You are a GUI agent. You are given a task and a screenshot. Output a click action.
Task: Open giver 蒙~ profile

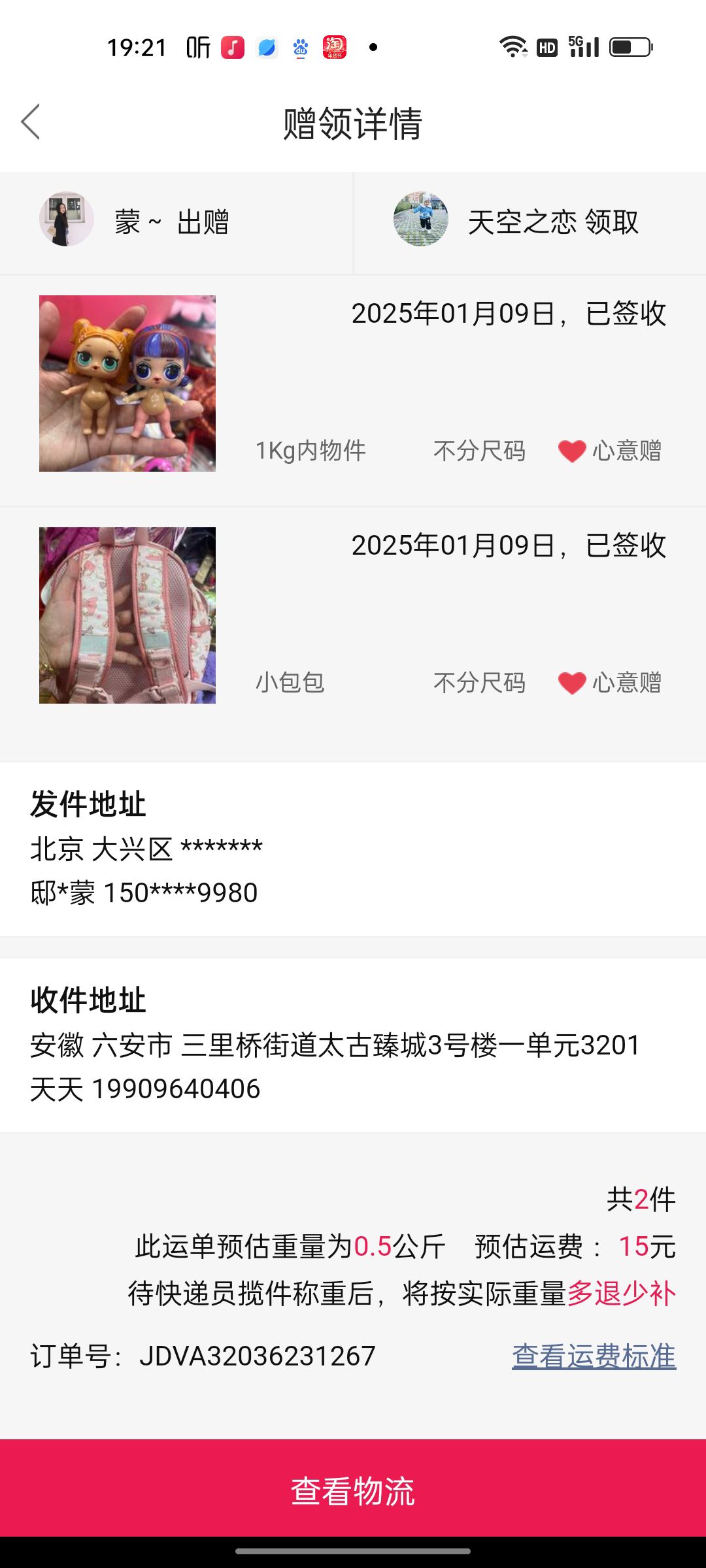[67, 220]
